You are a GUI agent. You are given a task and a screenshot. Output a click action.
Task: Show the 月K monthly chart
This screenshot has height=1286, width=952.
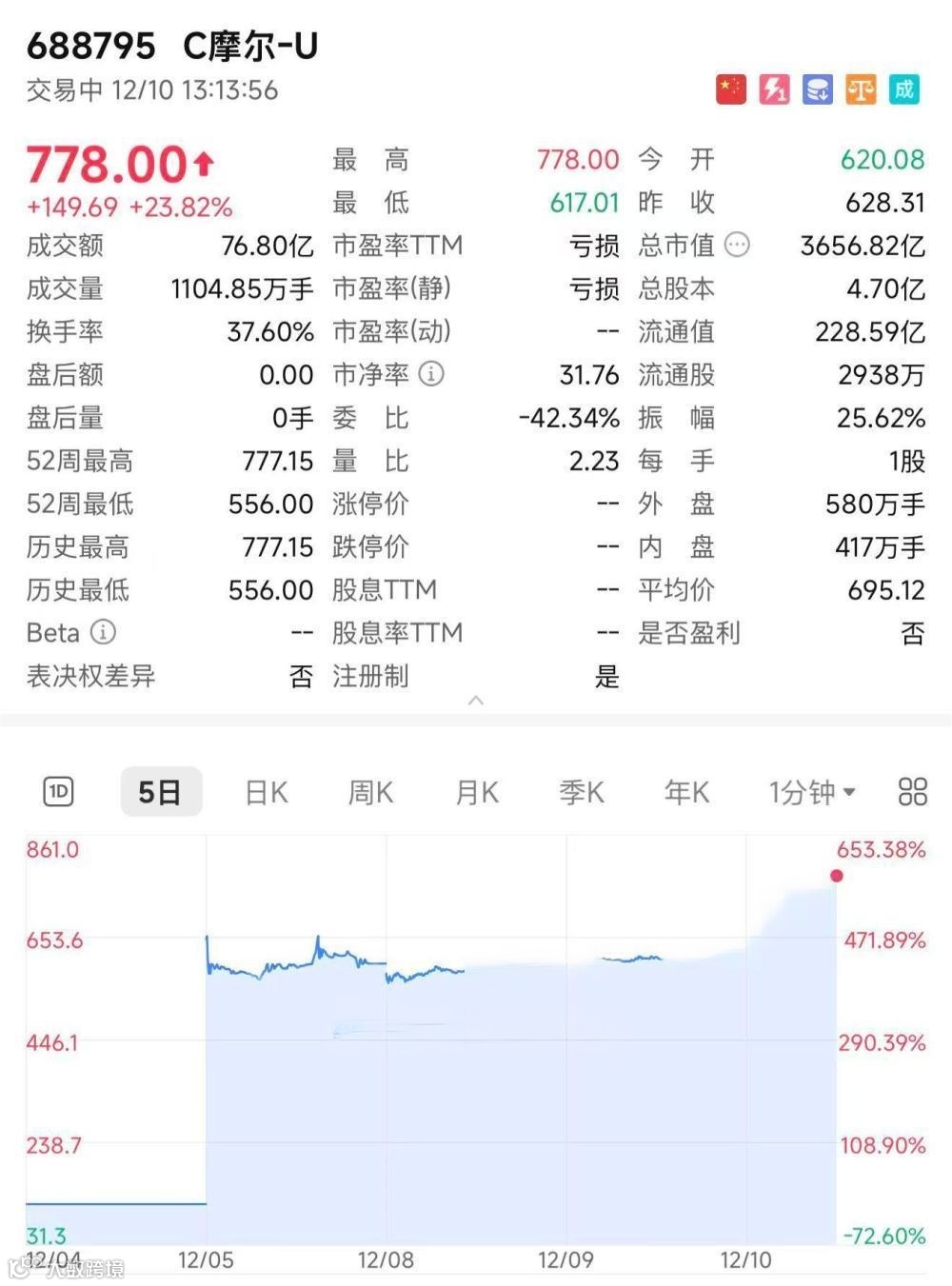[x=476, y=791]
